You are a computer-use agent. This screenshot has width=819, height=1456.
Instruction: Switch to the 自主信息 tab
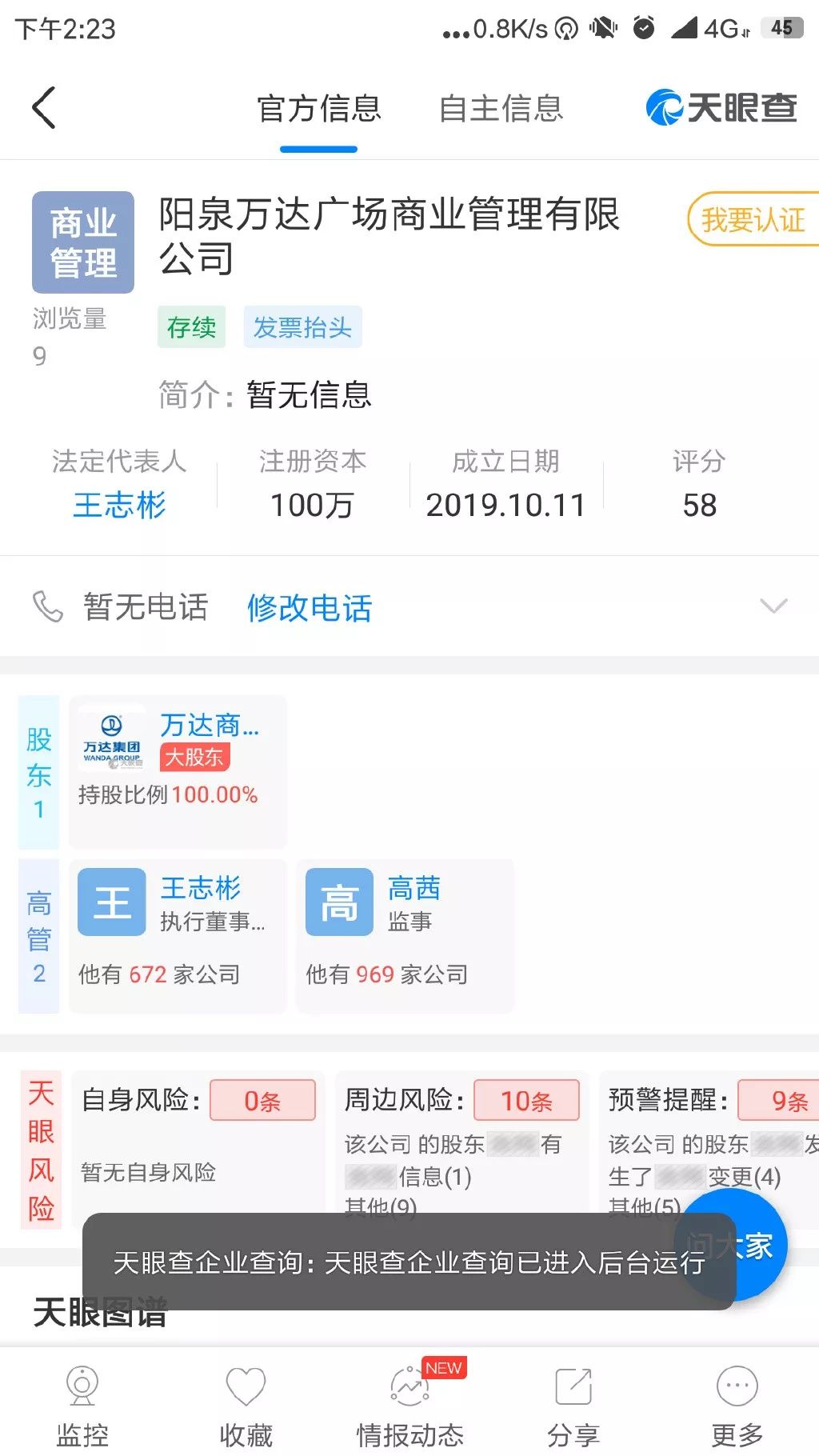click(501, 109)
